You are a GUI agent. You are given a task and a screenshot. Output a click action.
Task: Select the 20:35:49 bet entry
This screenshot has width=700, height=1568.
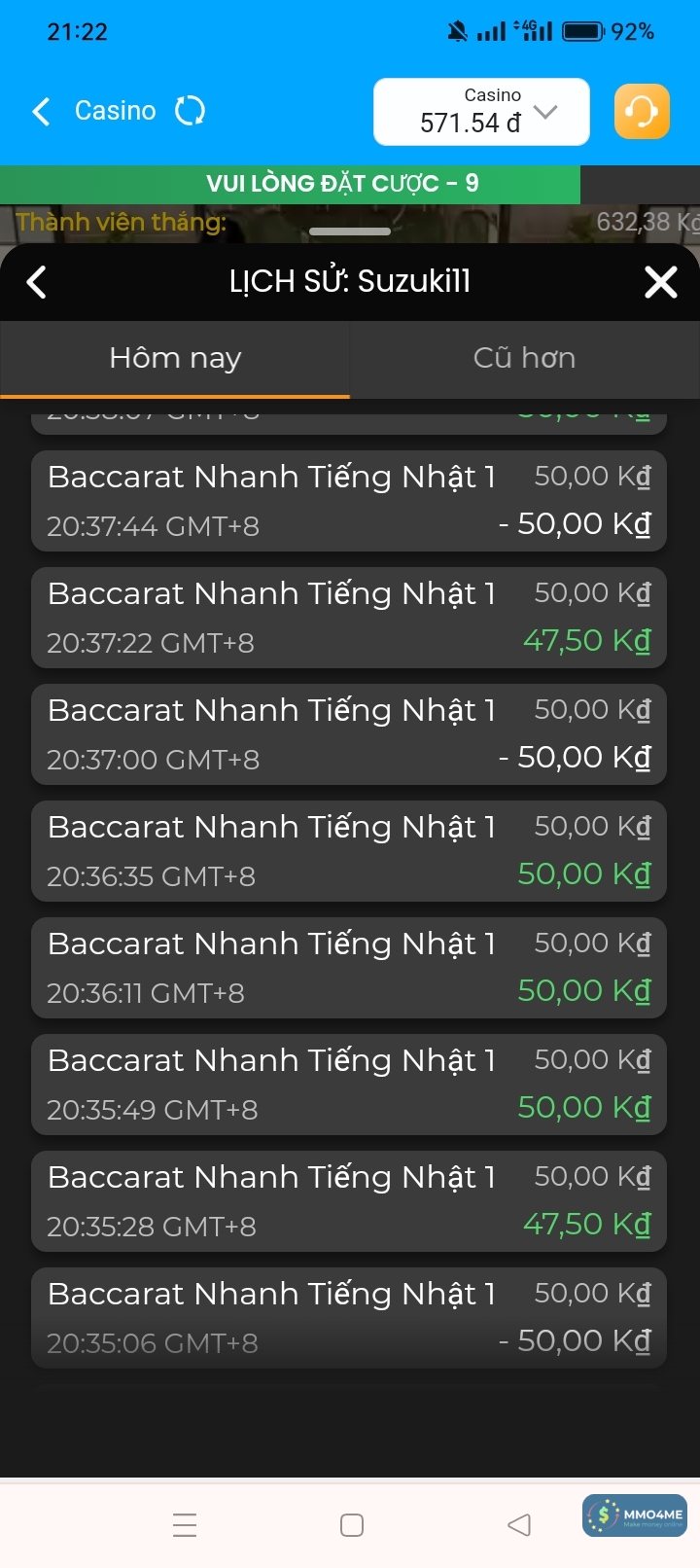coord(349,1085)
